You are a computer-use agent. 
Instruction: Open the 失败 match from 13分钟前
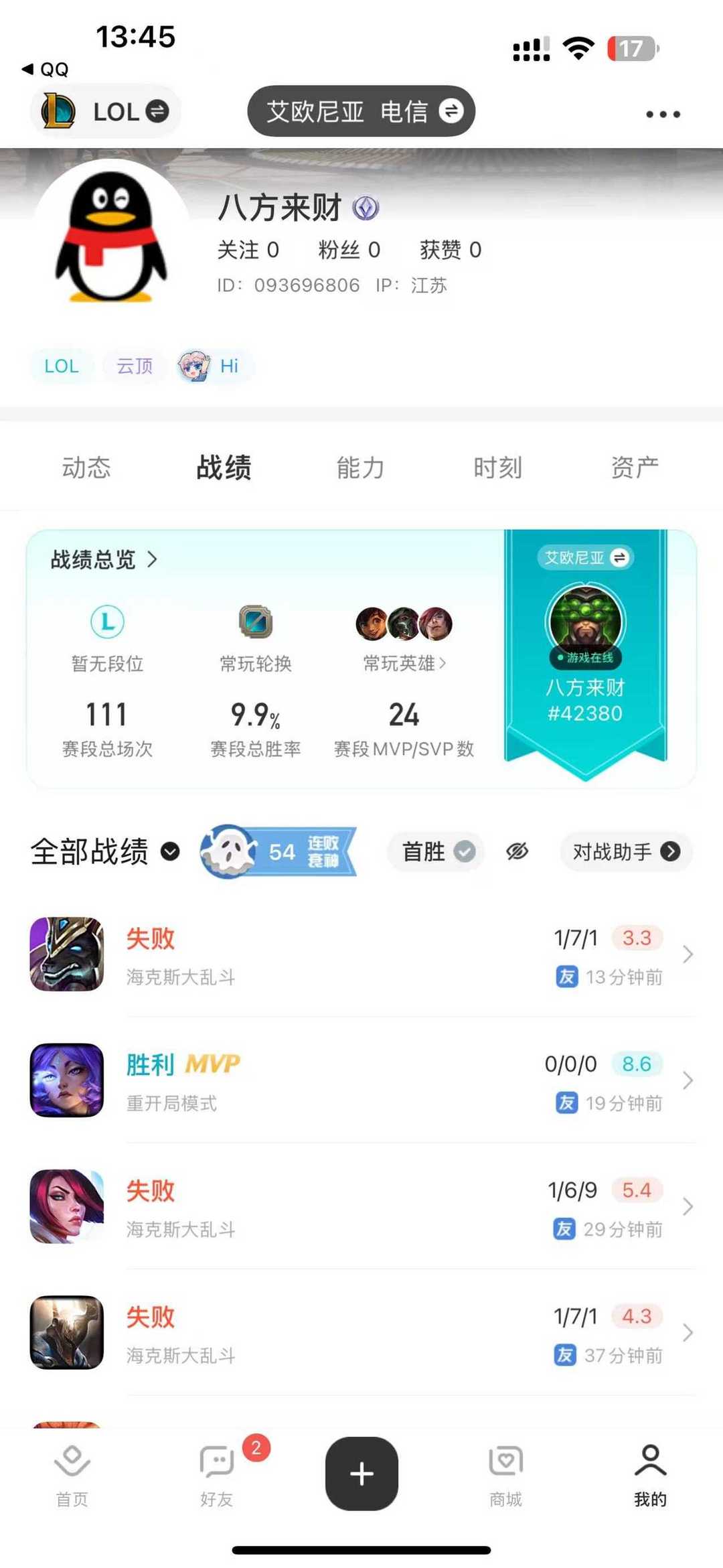(x=361, y=955)
